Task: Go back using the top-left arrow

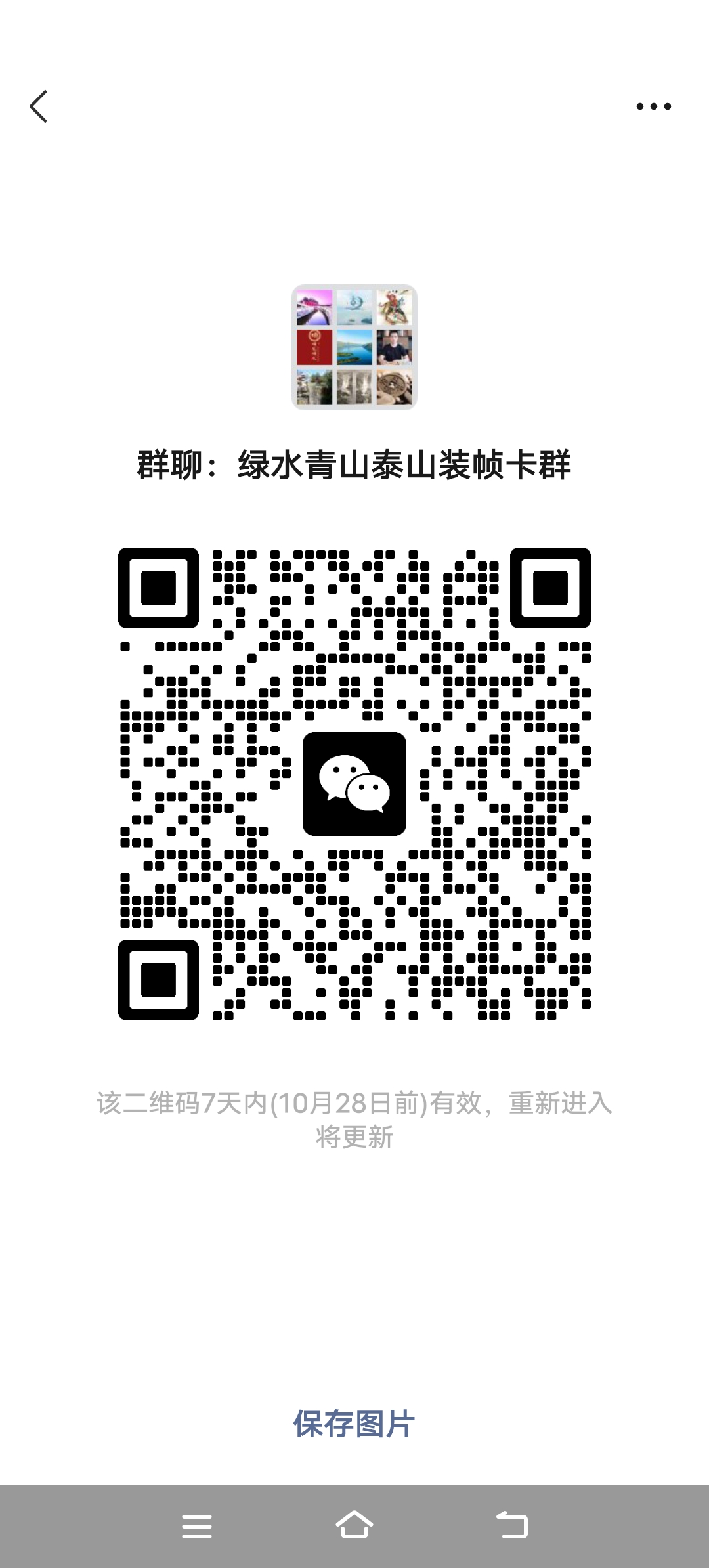Action: click(x=39, y=106)
